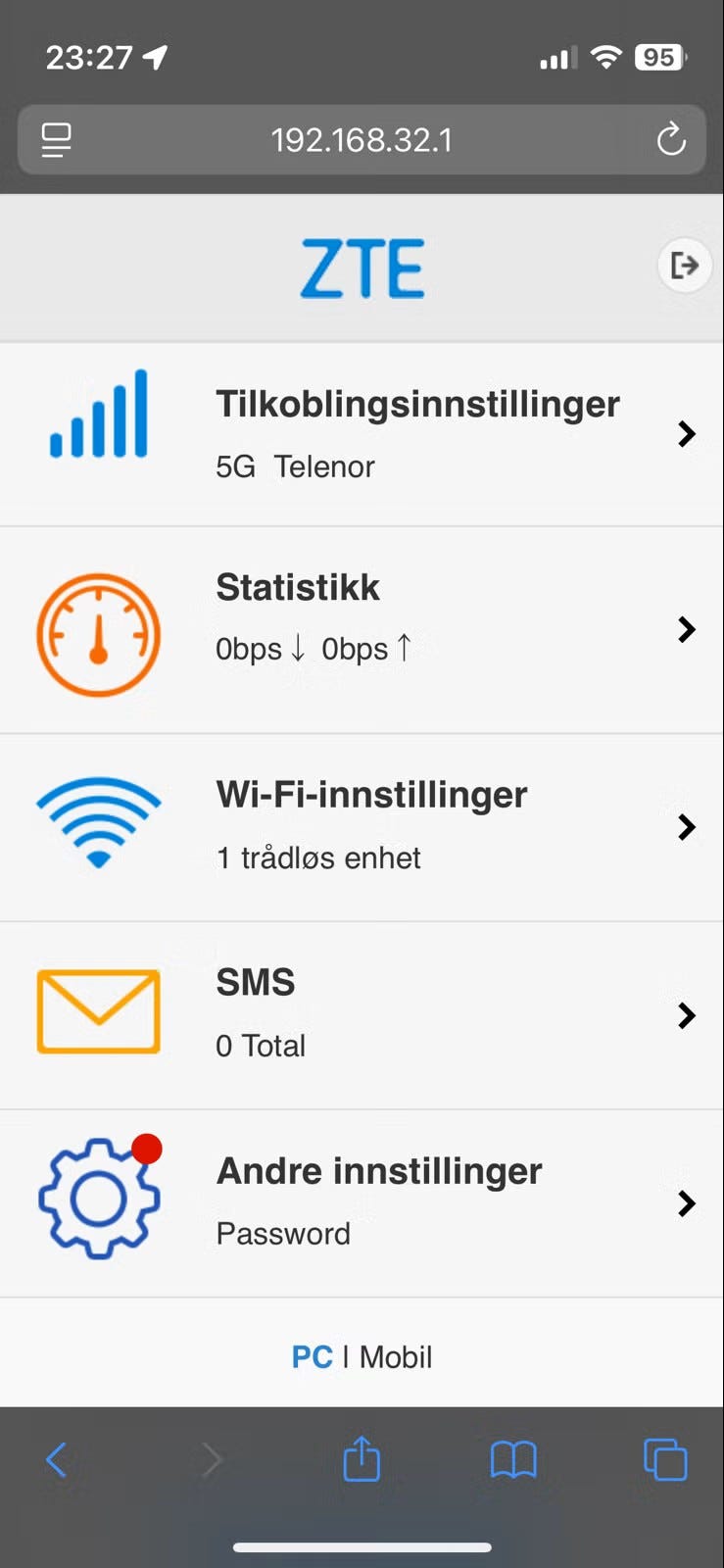The width and height of the screenshot is (724, 1568).
Task: Tap the cellular signal strength indicator
Action: click(555, 57)
